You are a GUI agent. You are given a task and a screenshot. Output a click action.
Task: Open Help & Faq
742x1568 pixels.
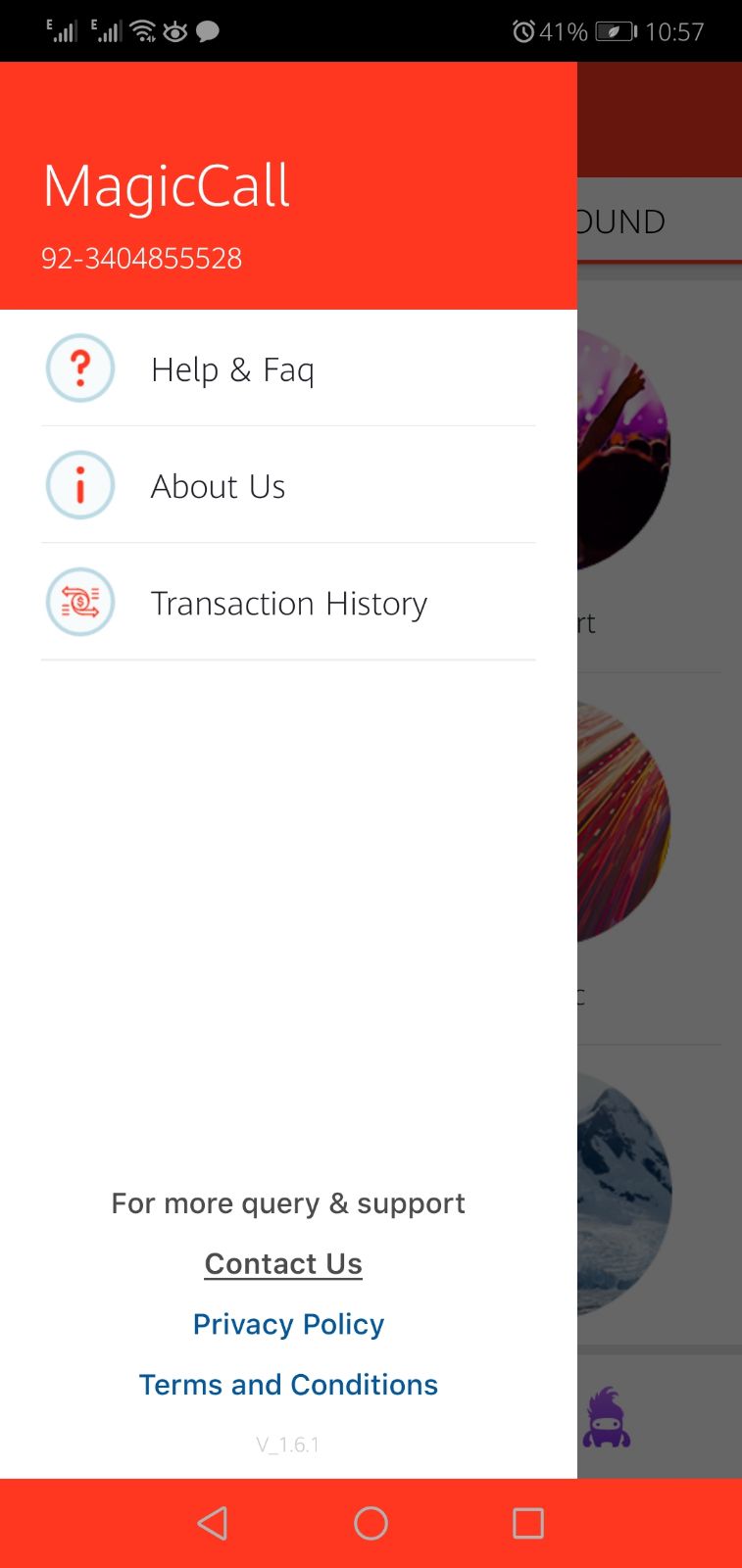coord(232,369)
